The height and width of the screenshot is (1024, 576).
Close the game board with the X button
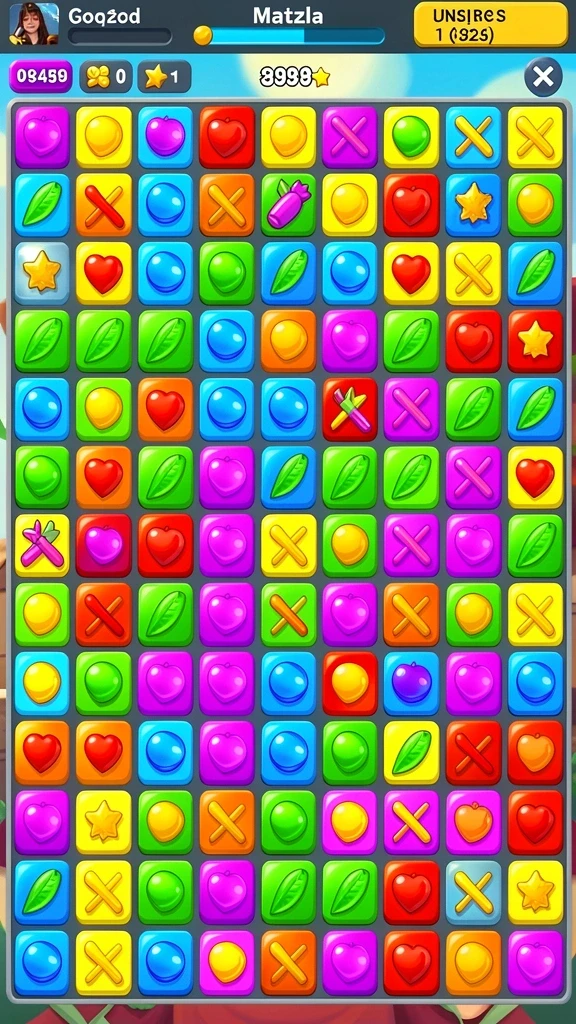543,77
